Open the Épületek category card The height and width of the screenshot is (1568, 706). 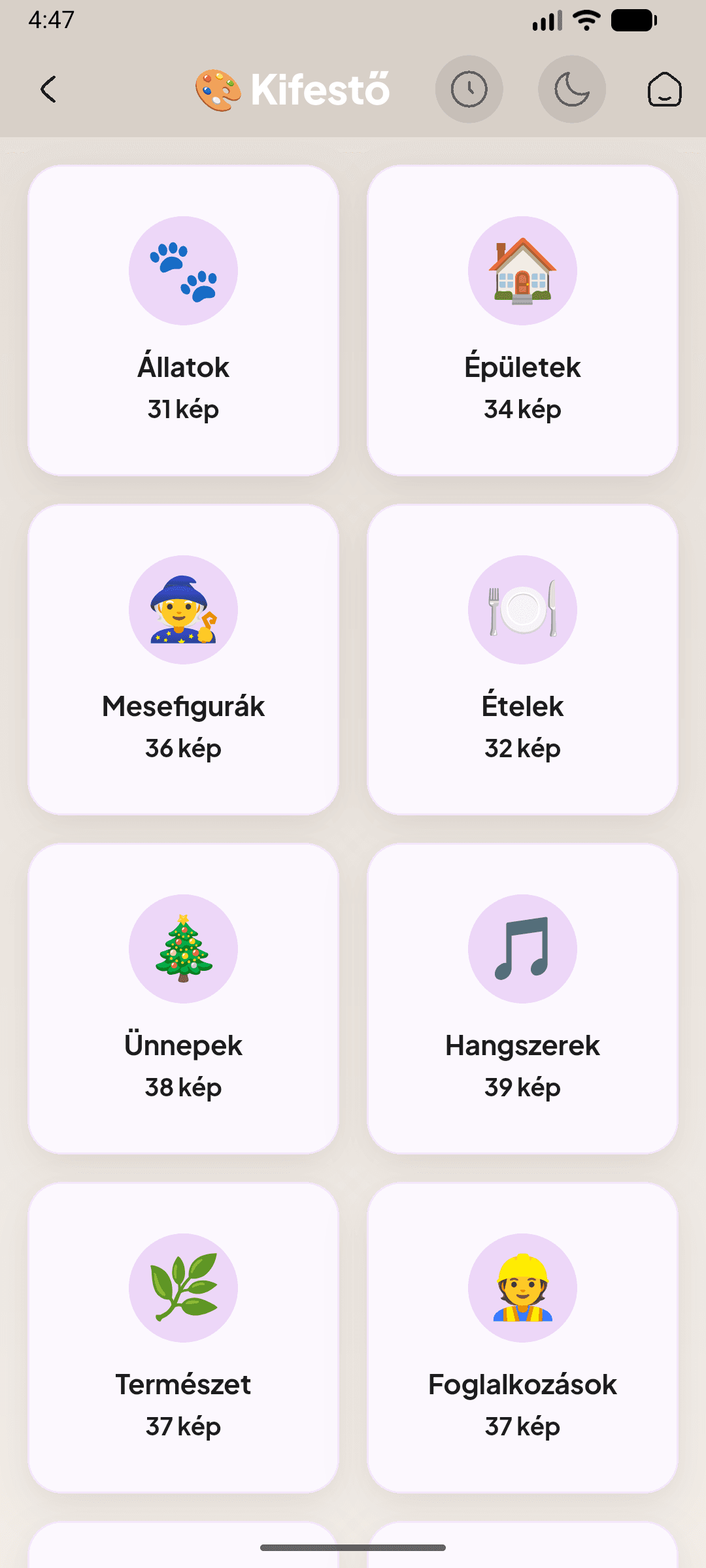click(522, 320)
